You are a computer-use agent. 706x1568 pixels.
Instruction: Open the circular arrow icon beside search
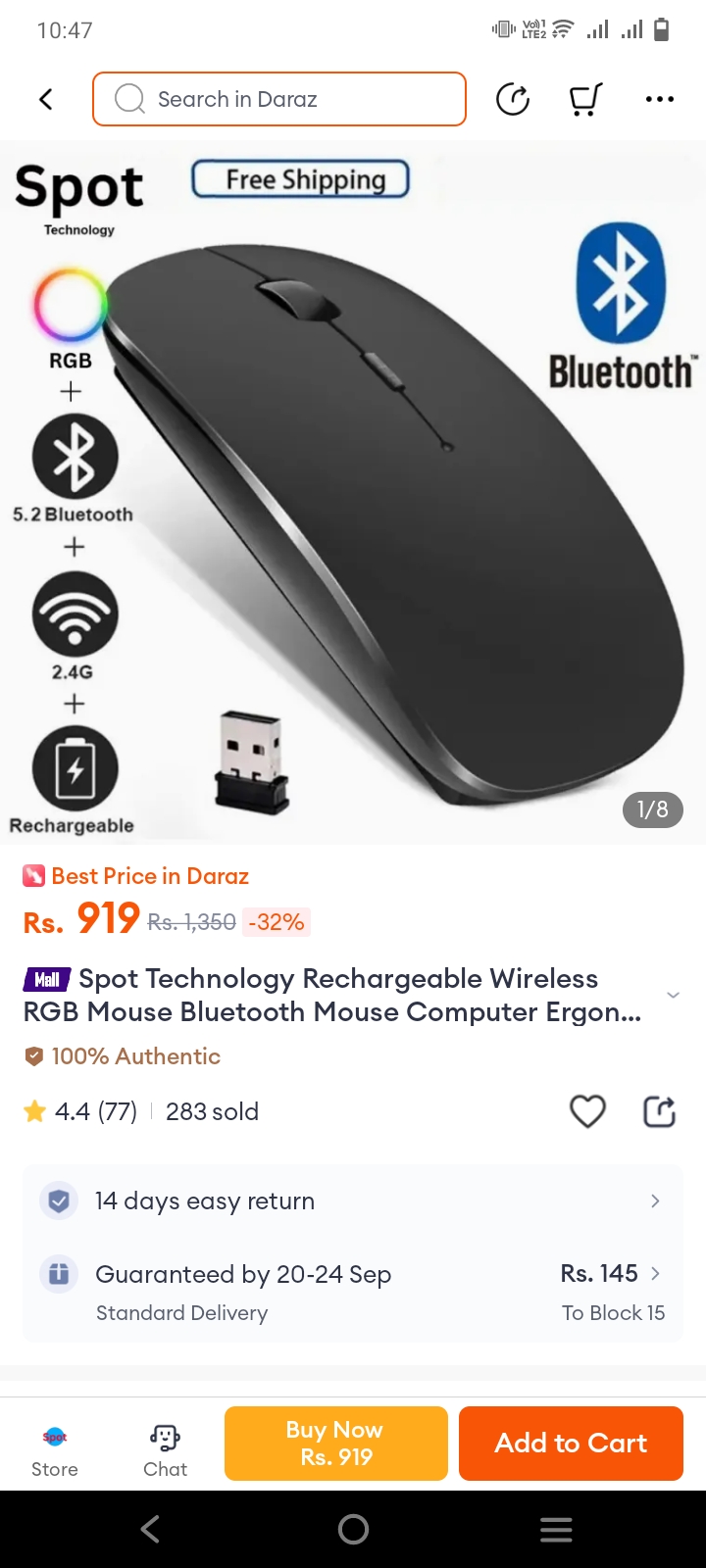click(x=513, y=99)
